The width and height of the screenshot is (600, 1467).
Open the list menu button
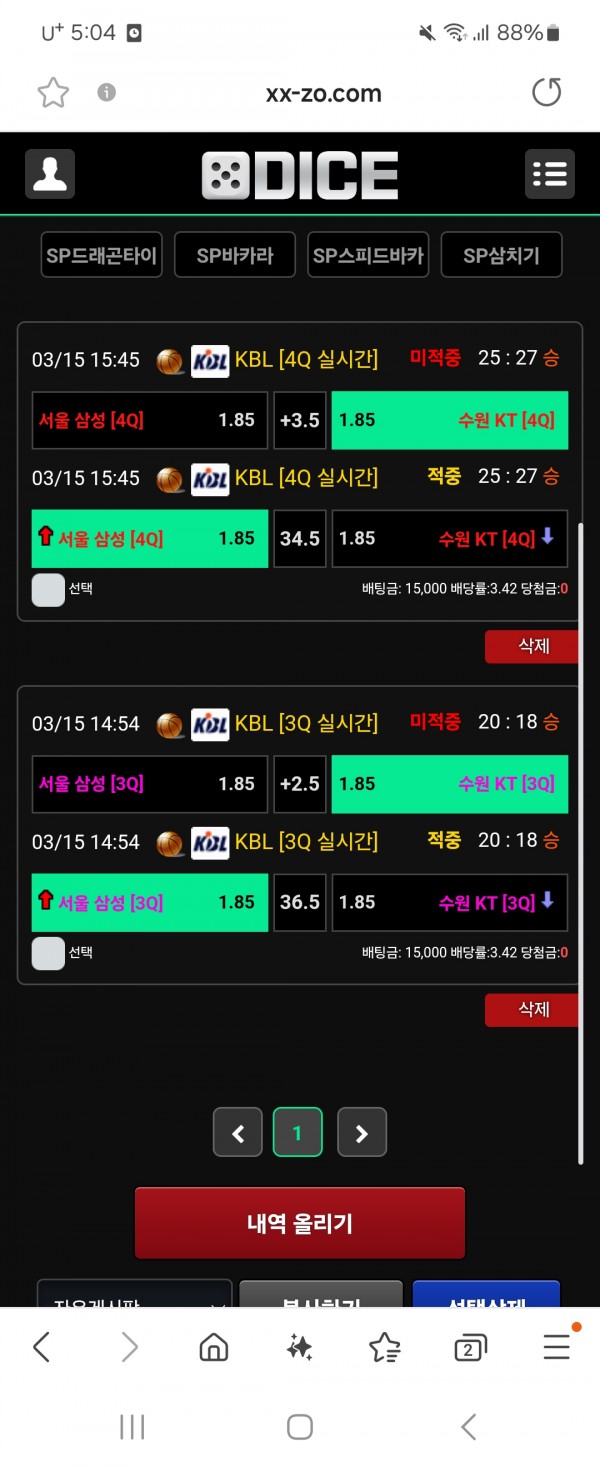click(x=549, y=175)
